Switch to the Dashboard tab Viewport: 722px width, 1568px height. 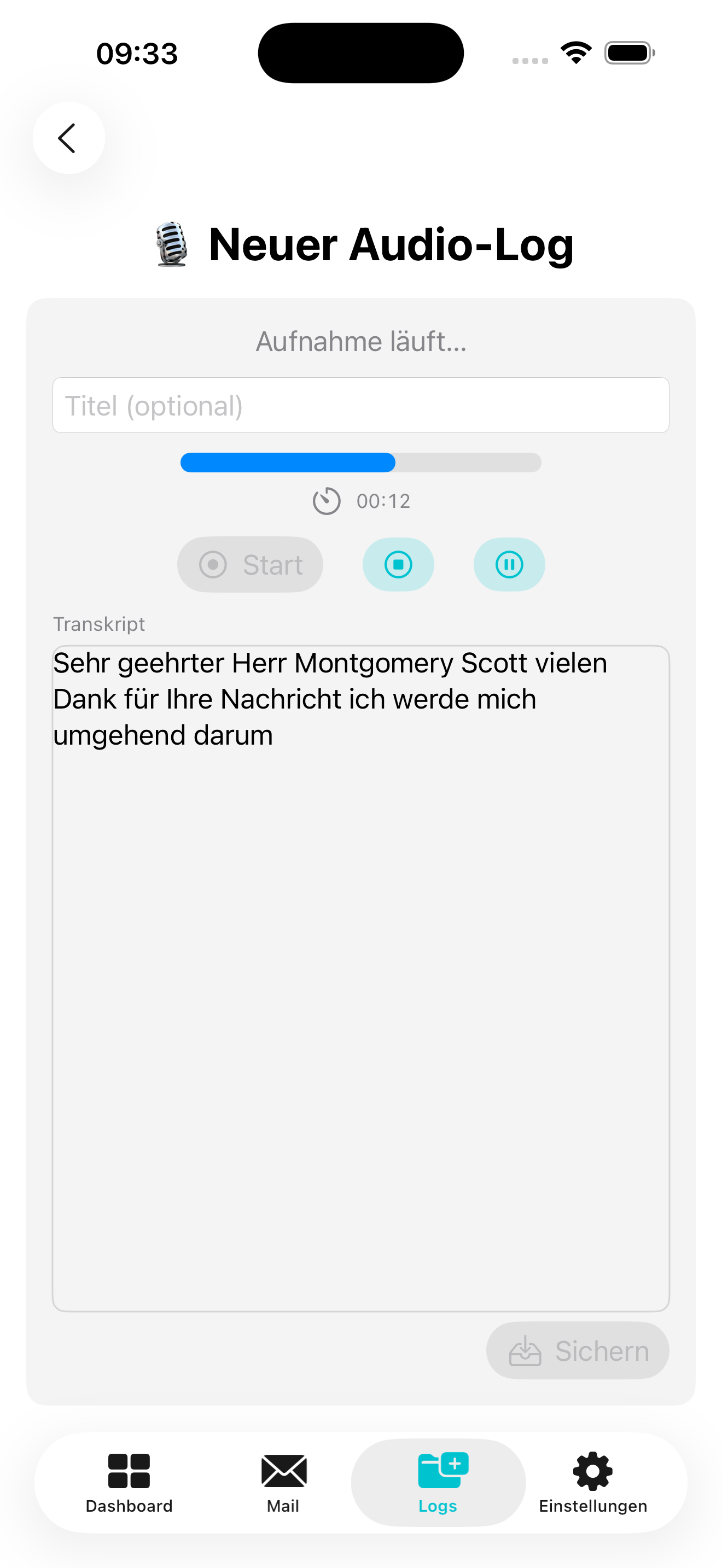[x=129, y=1482]
